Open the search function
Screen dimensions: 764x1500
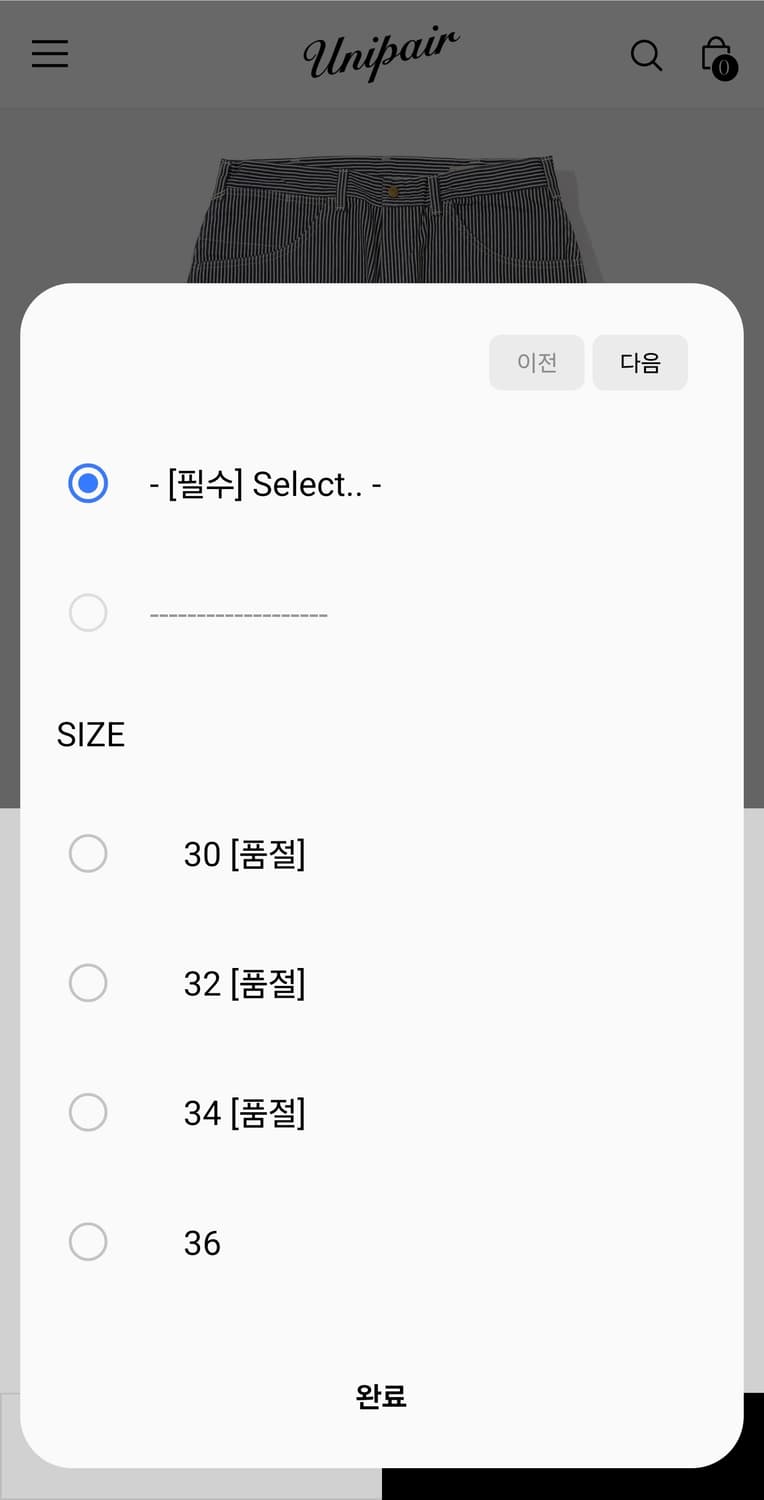pyautogui.click(x=646, y=57)
